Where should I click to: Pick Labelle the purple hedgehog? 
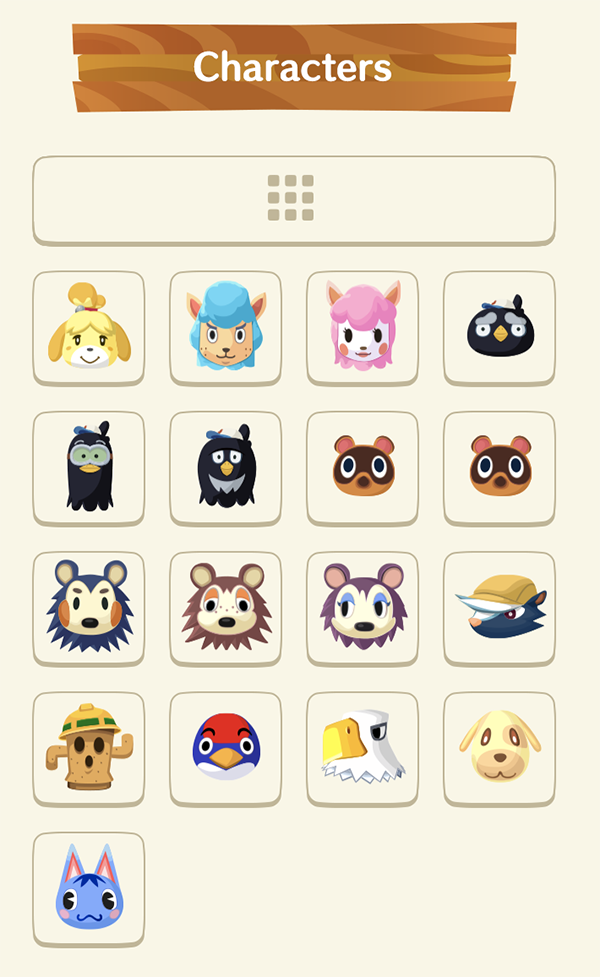coord(362,608)
